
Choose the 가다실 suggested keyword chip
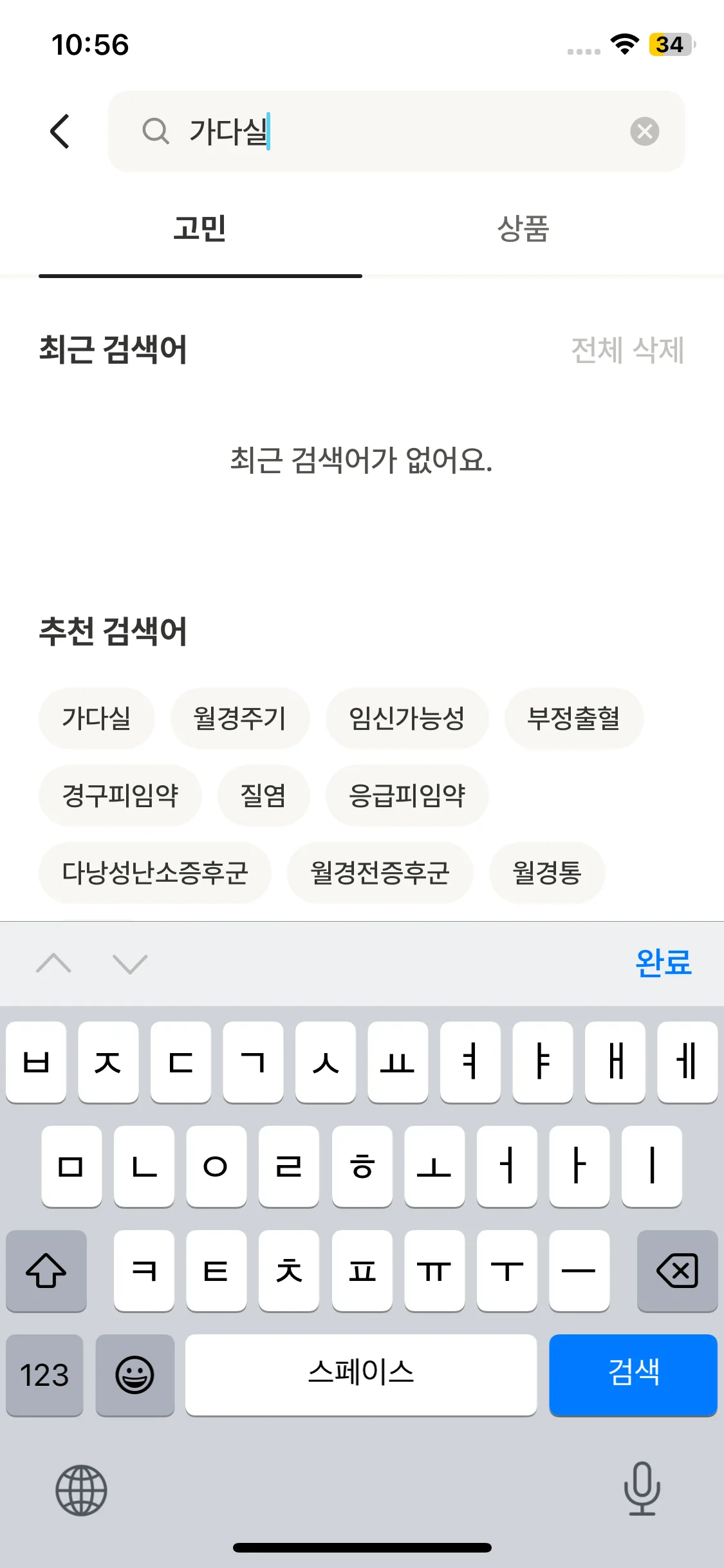point(97,718)
